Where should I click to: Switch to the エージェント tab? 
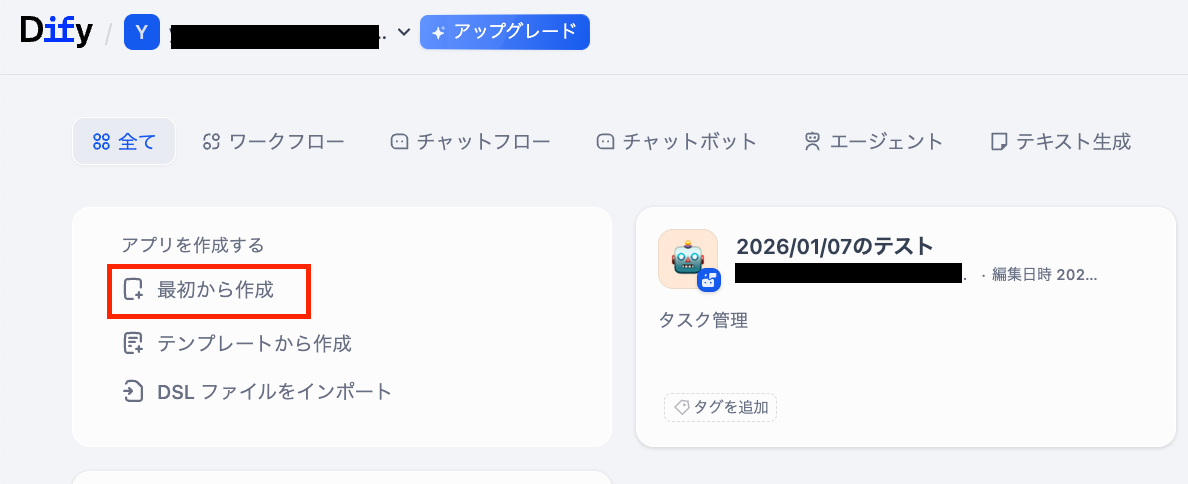pos(874,142)
